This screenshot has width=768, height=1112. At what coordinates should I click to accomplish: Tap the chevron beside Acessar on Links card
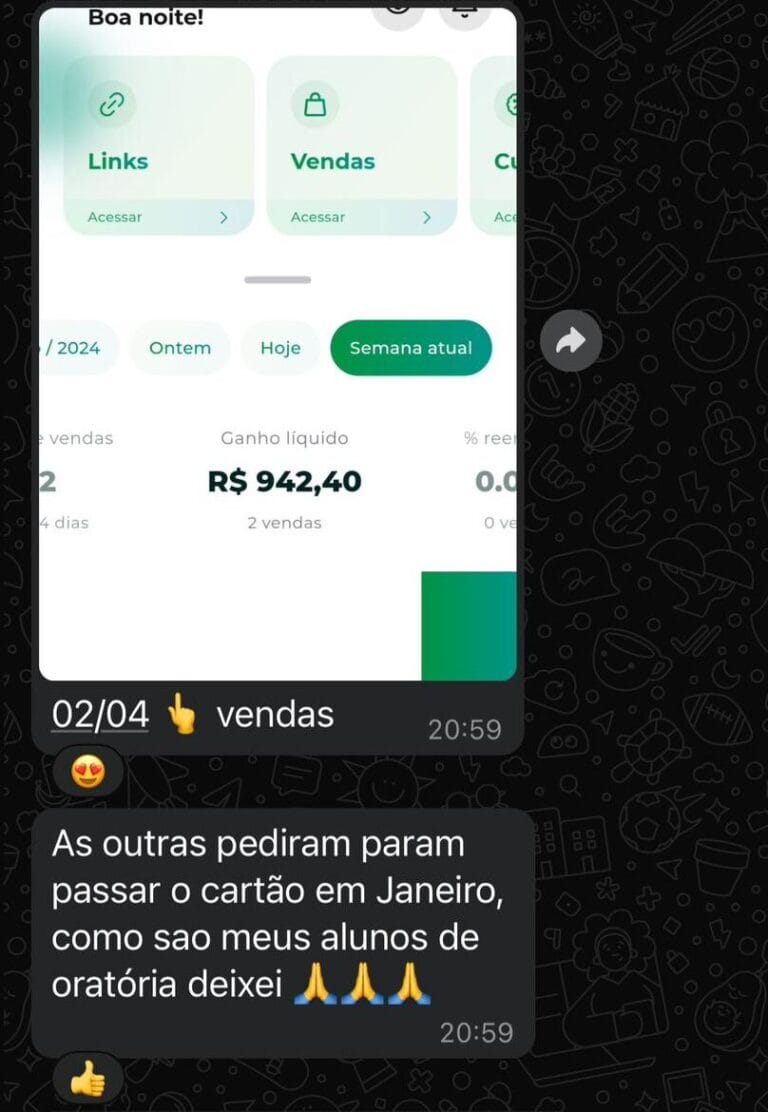pos(224,216)
